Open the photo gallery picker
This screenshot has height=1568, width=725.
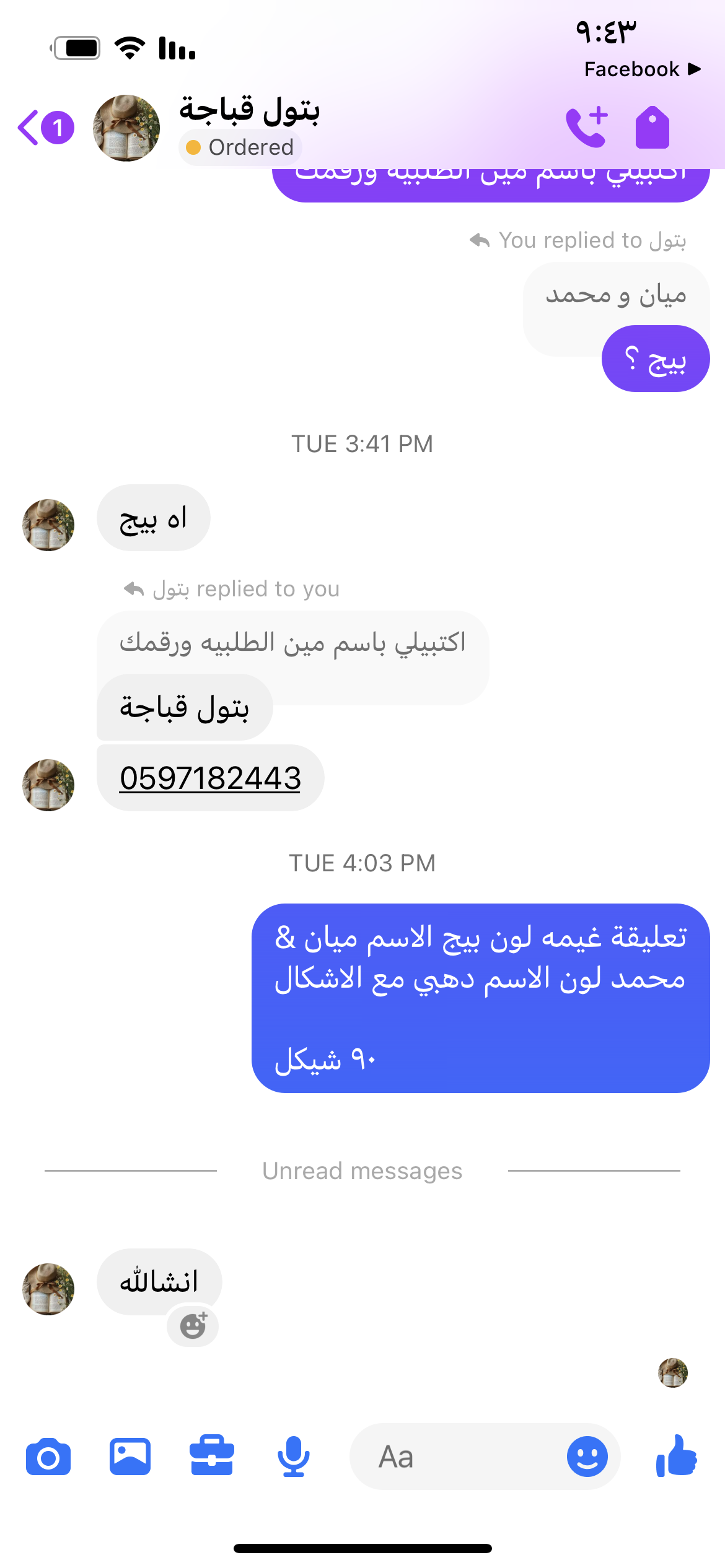tap(130, 1457)
